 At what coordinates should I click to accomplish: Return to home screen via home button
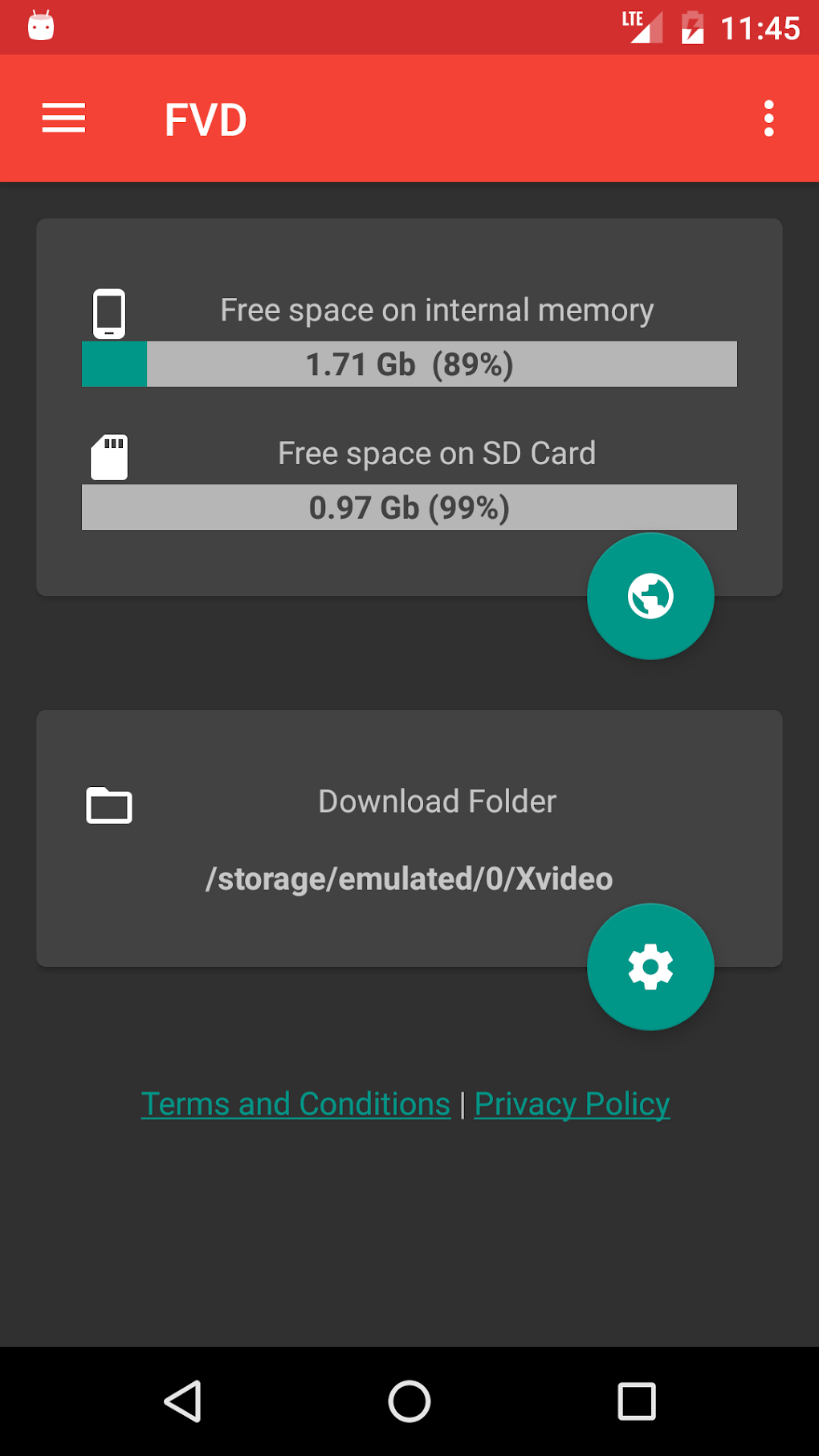pyautogui.click(x=409, y=1401)
